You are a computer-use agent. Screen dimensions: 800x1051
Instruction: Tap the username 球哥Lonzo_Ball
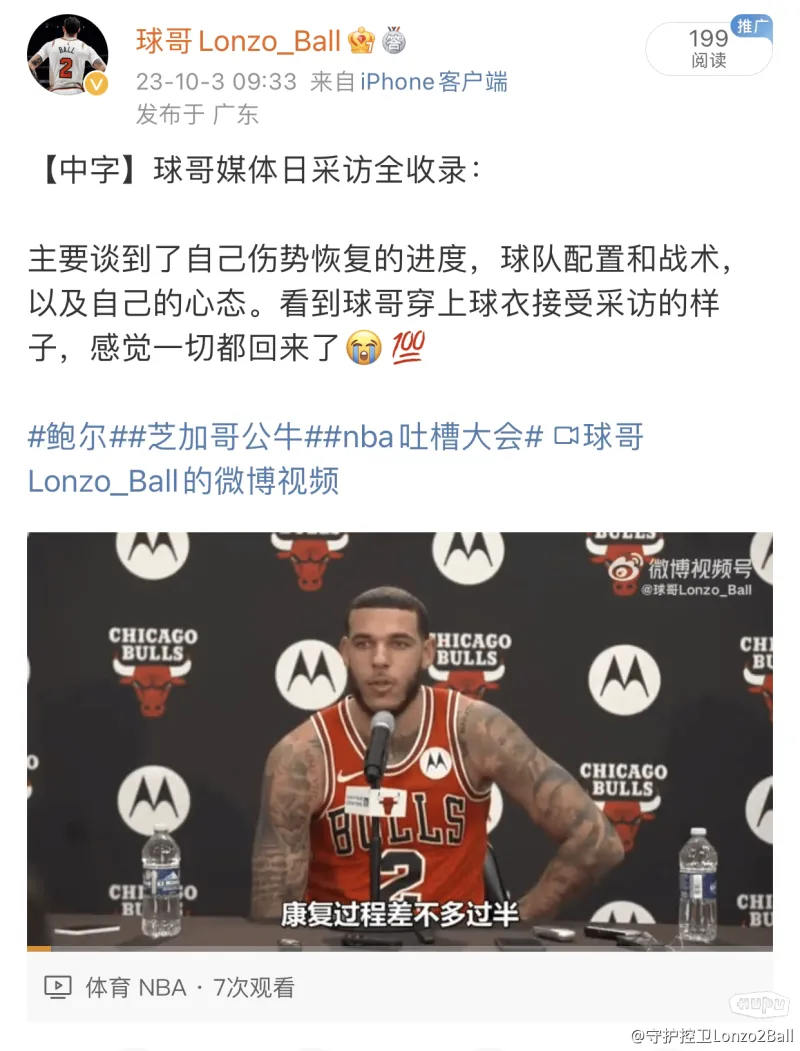point(239,41)
